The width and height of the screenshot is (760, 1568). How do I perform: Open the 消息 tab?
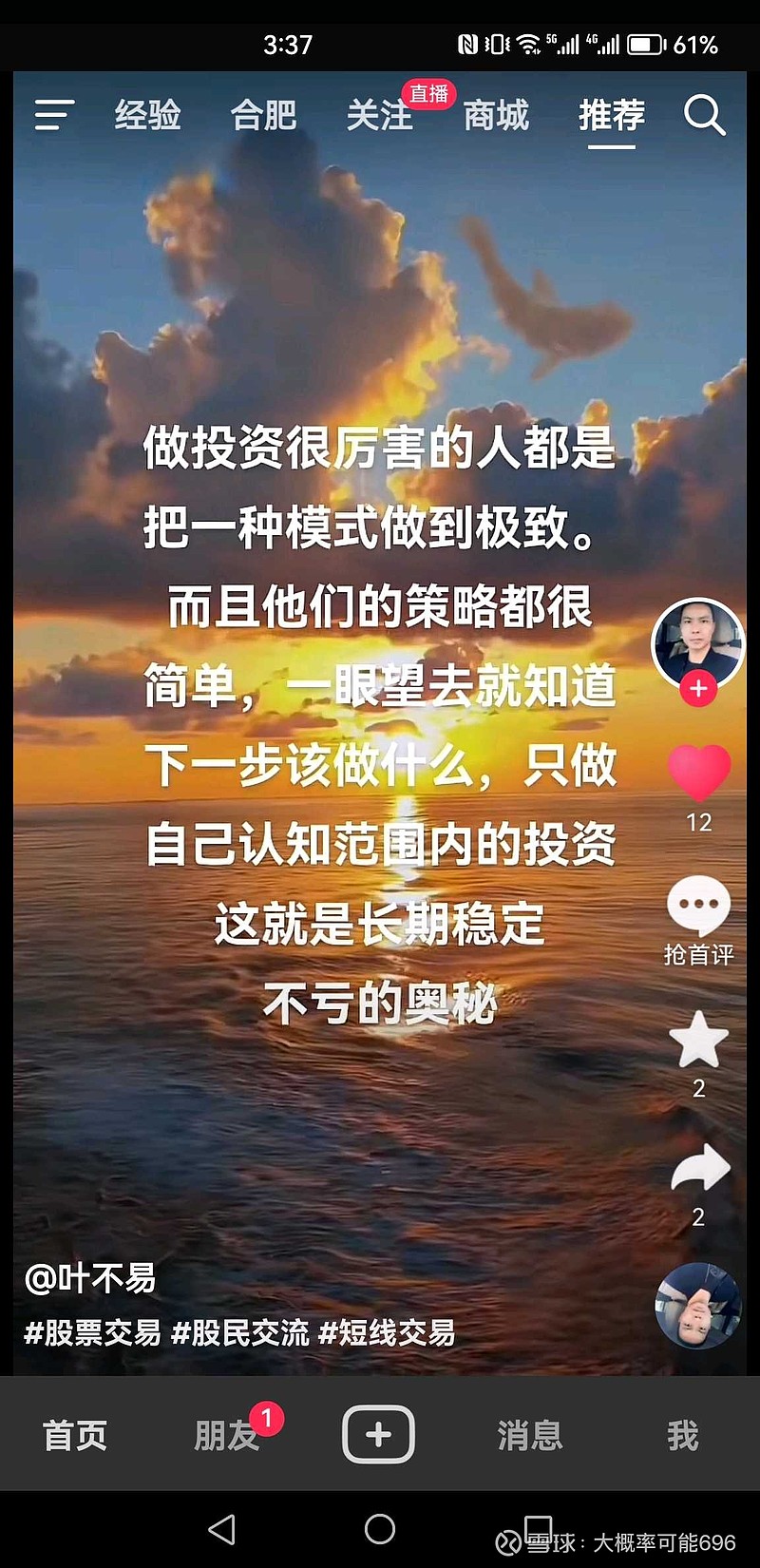click(x=530, y=1435)
